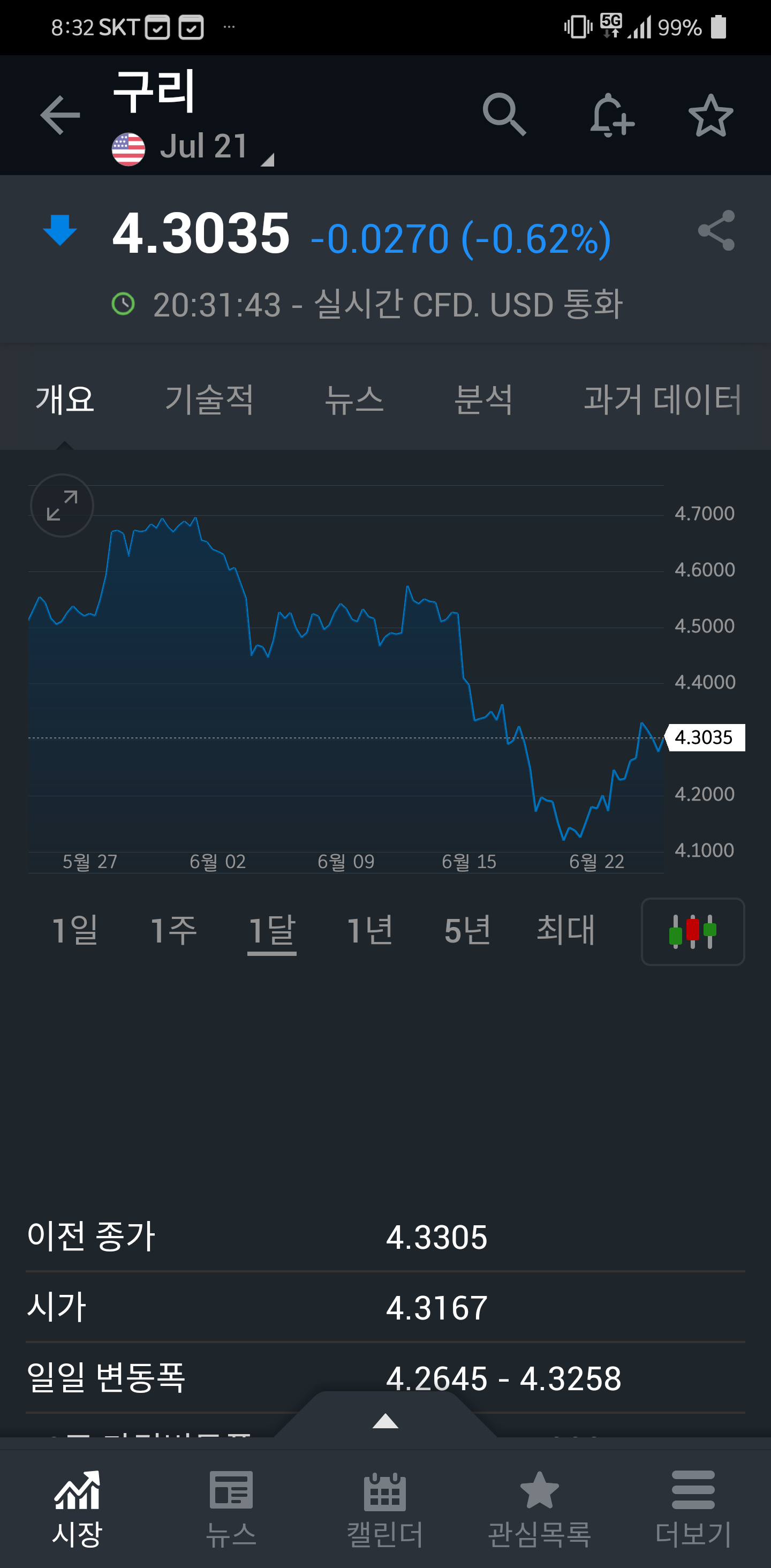Switch to the 뉴스 top tab

353,400
